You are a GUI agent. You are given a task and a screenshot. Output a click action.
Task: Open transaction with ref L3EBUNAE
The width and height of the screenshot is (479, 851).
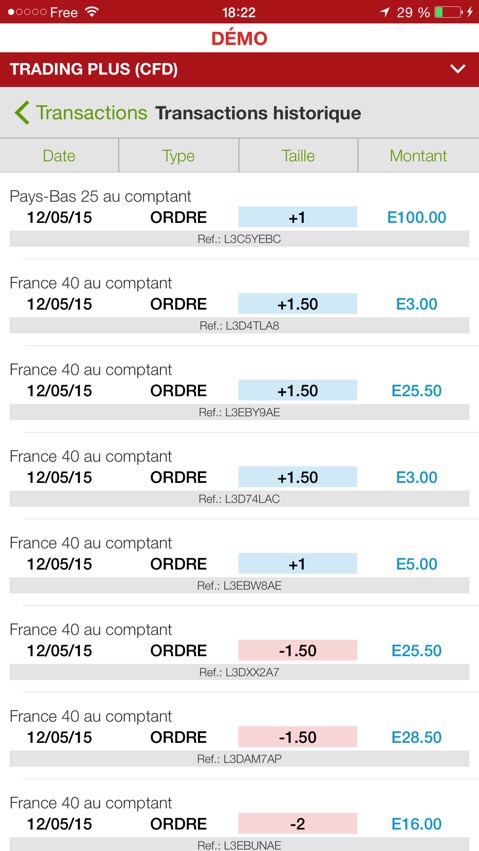click(239, 821)
